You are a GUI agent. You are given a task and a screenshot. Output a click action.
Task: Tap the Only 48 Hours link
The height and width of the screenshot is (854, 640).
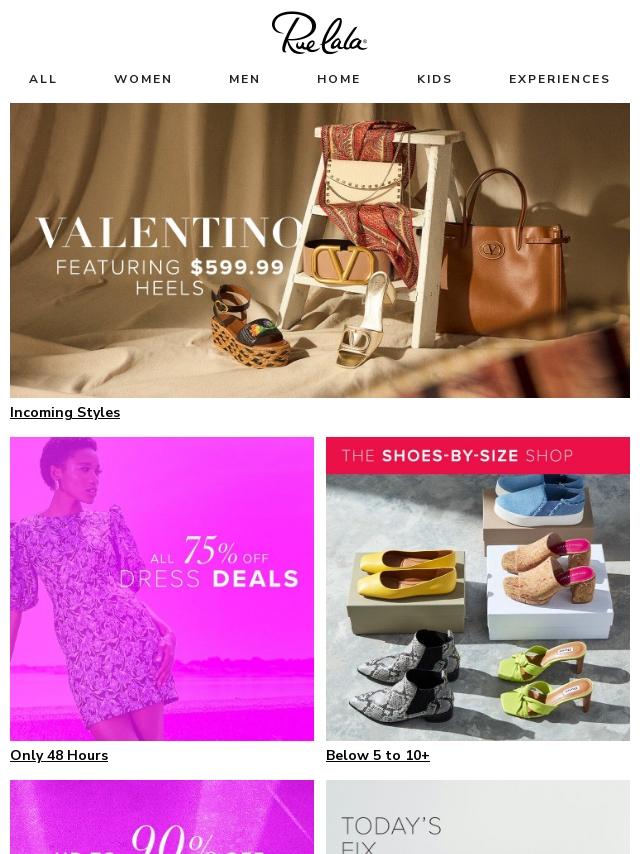(x=59, y=756)
